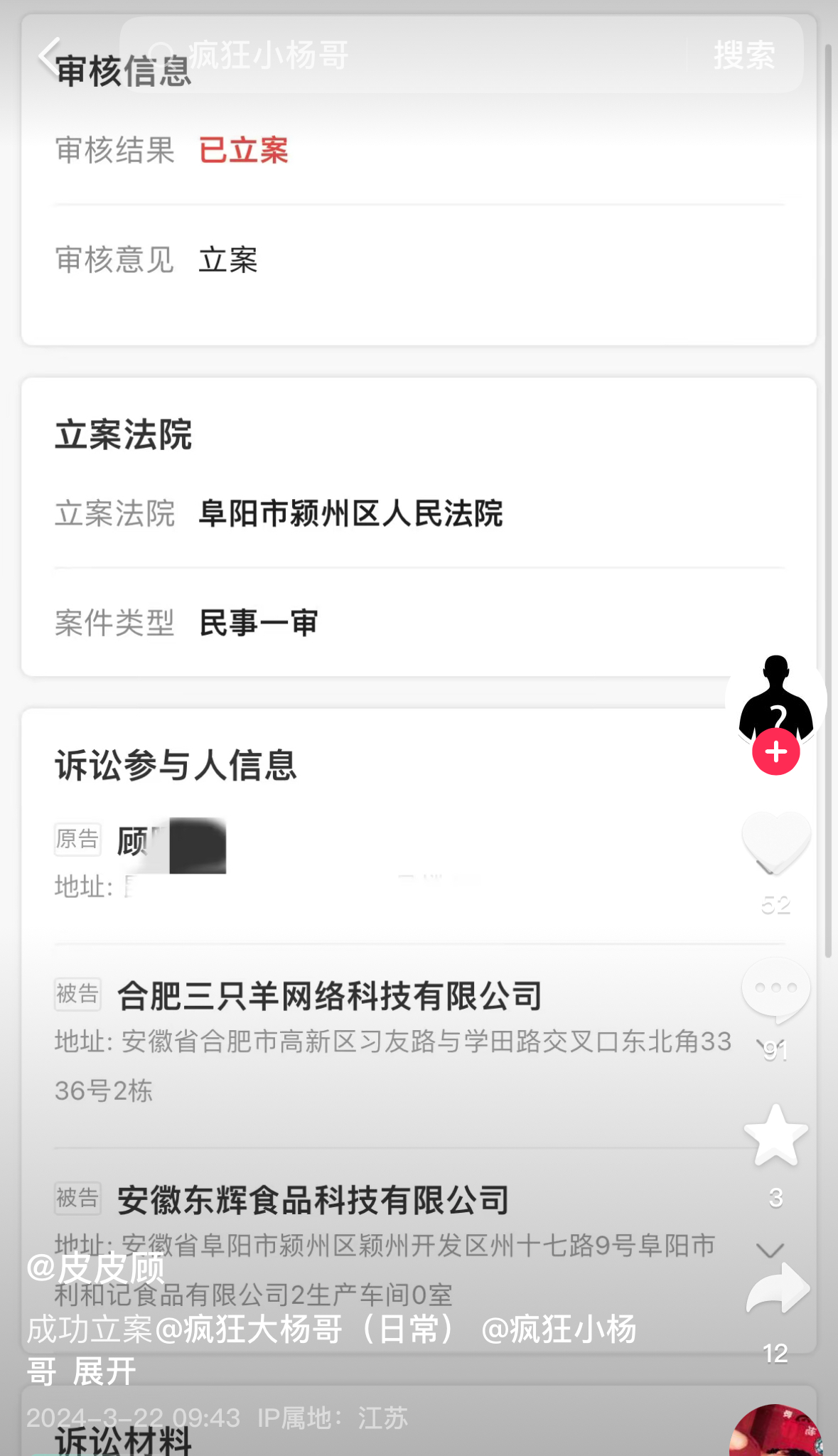Favorite this video with the star
This screenshot has width=838, height=1456.
pyautogui.click(x=775, y=1135)
